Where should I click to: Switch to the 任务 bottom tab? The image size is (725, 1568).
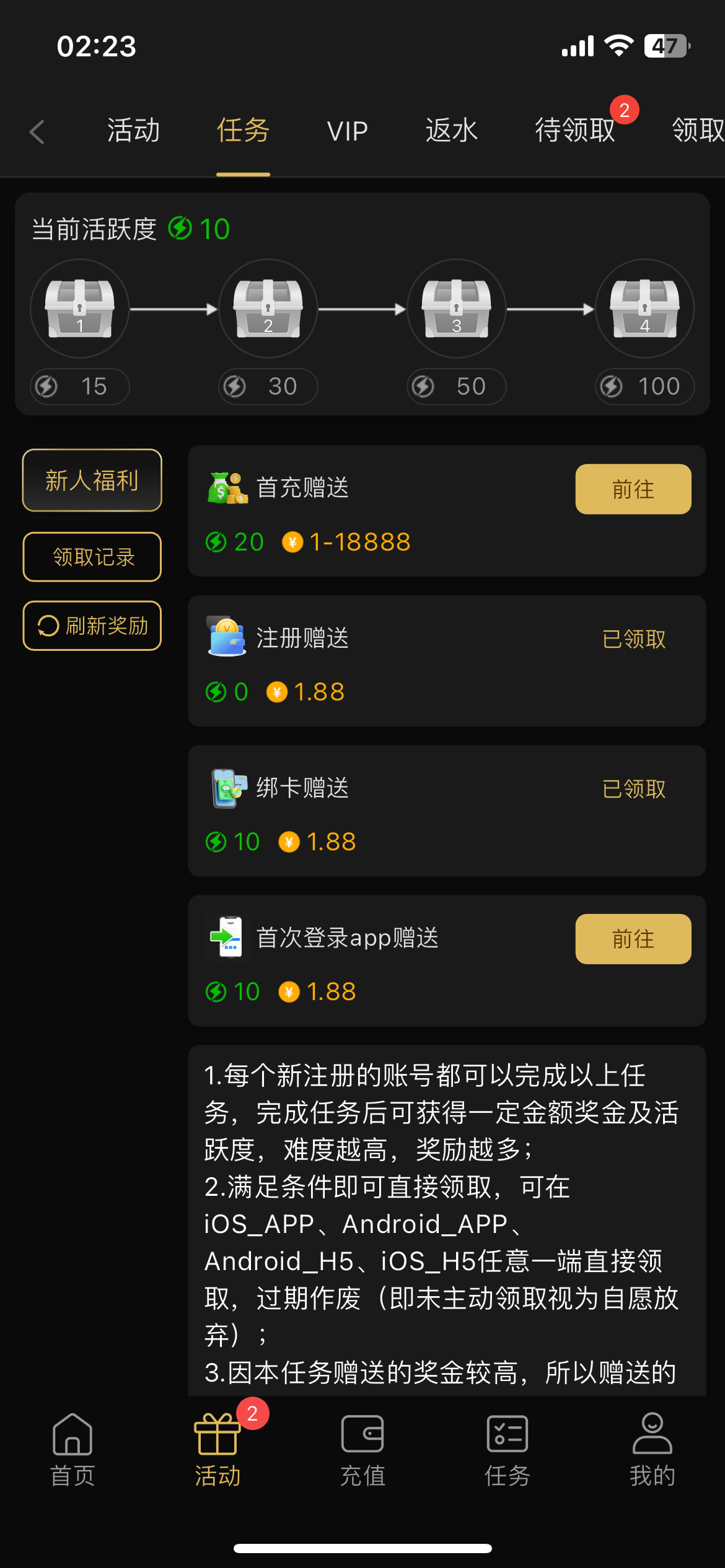pos(507,1449)
